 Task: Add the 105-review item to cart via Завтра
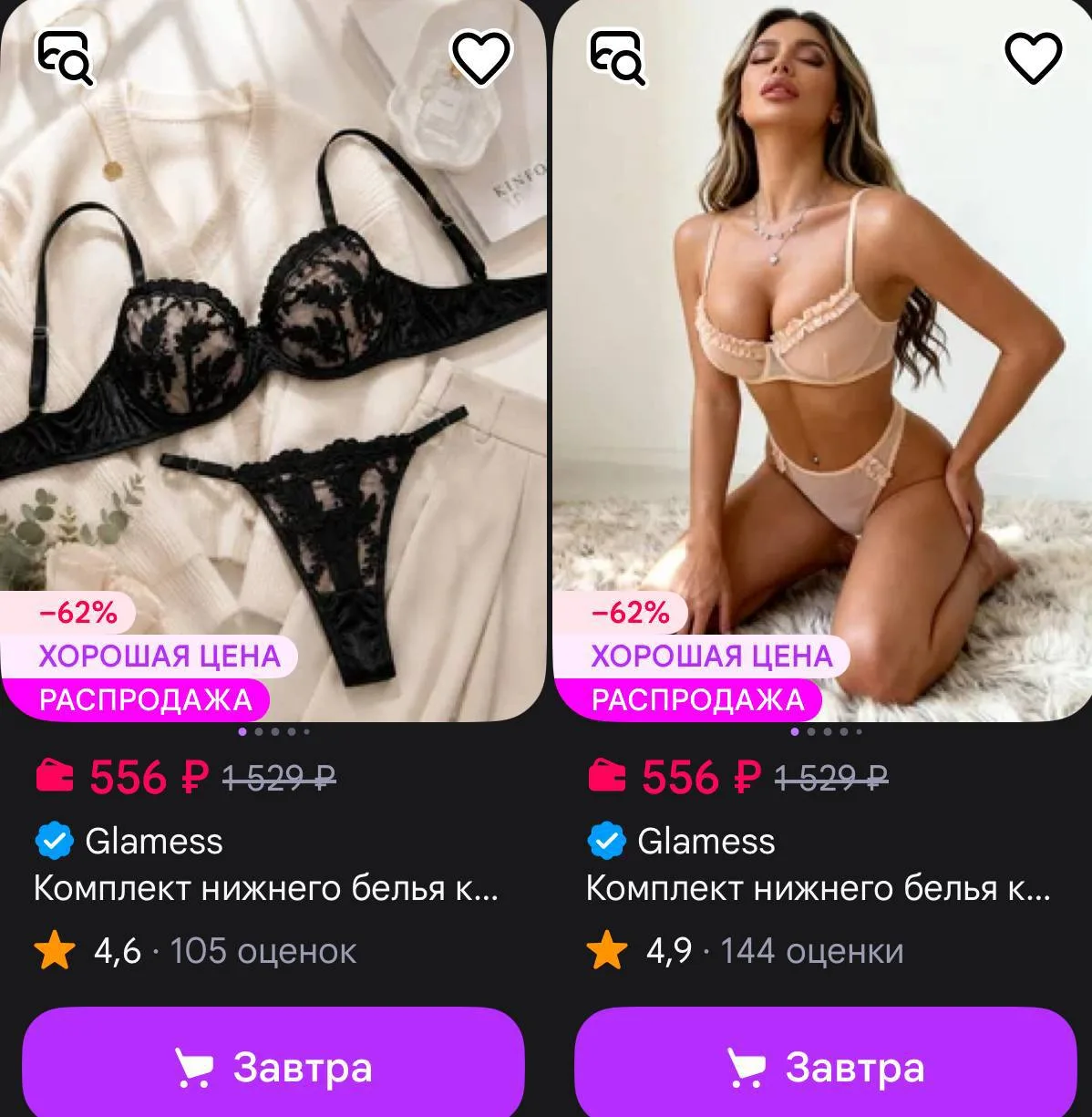273,1064
